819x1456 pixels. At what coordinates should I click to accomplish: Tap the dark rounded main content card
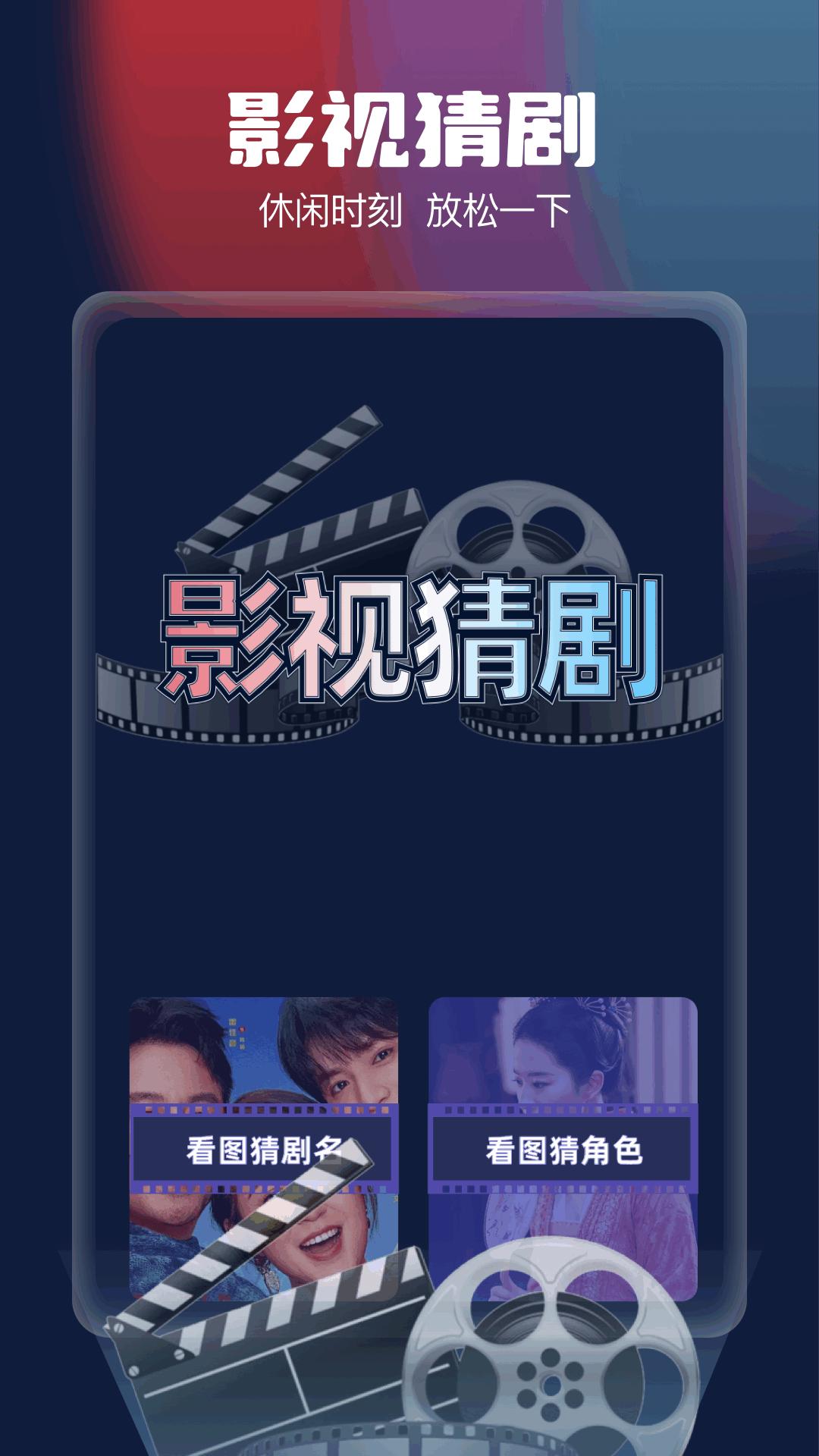[x=409, y=872]
